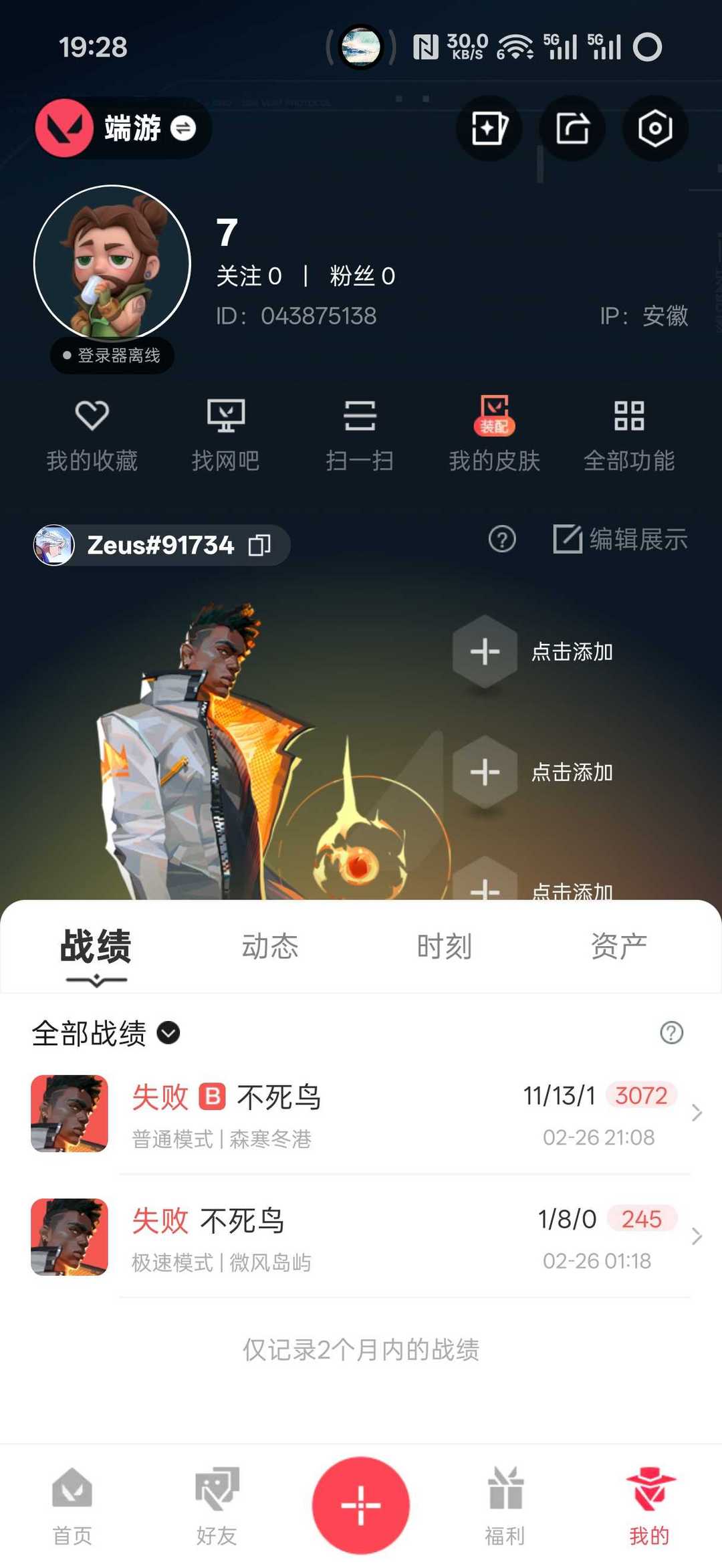The width and height of the screenshot is (722, 1568).
Task: Open 我的皮肤 skins page
Action: [x=495, y=435]
